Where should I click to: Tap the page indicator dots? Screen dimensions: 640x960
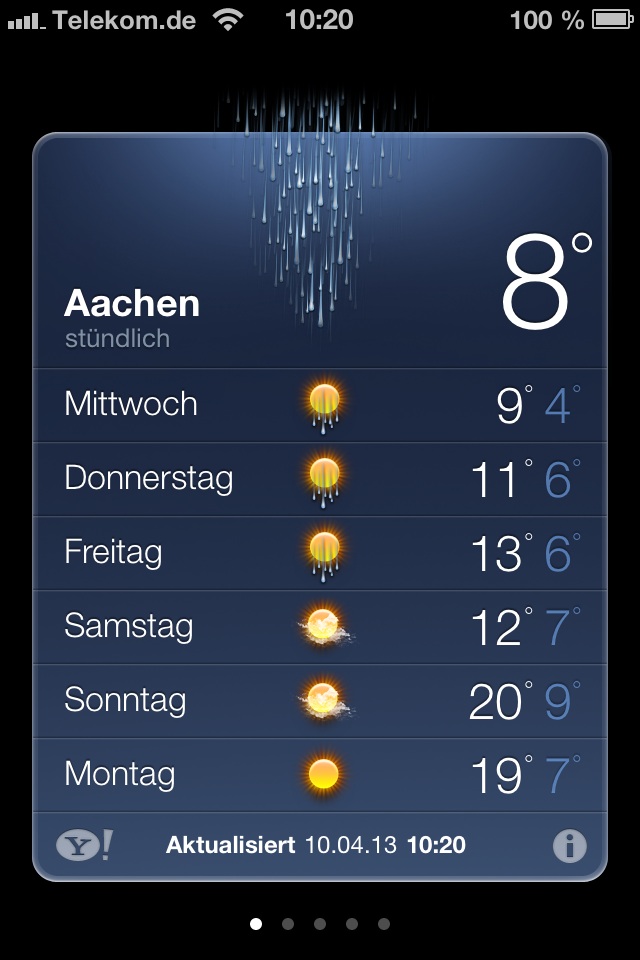(320, 924)
